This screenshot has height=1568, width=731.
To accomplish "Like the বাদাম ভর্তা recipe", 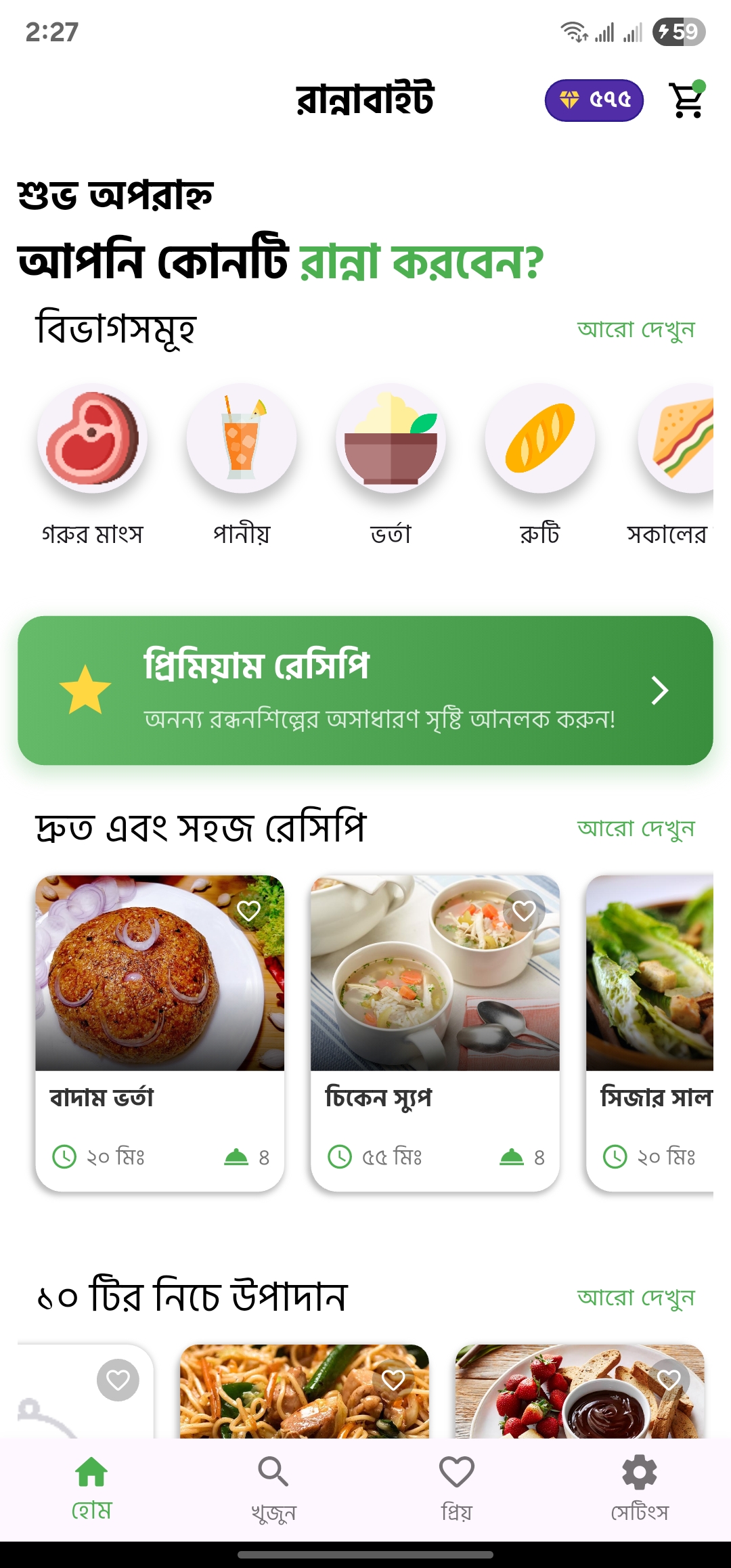I will [x=249, y=911].
